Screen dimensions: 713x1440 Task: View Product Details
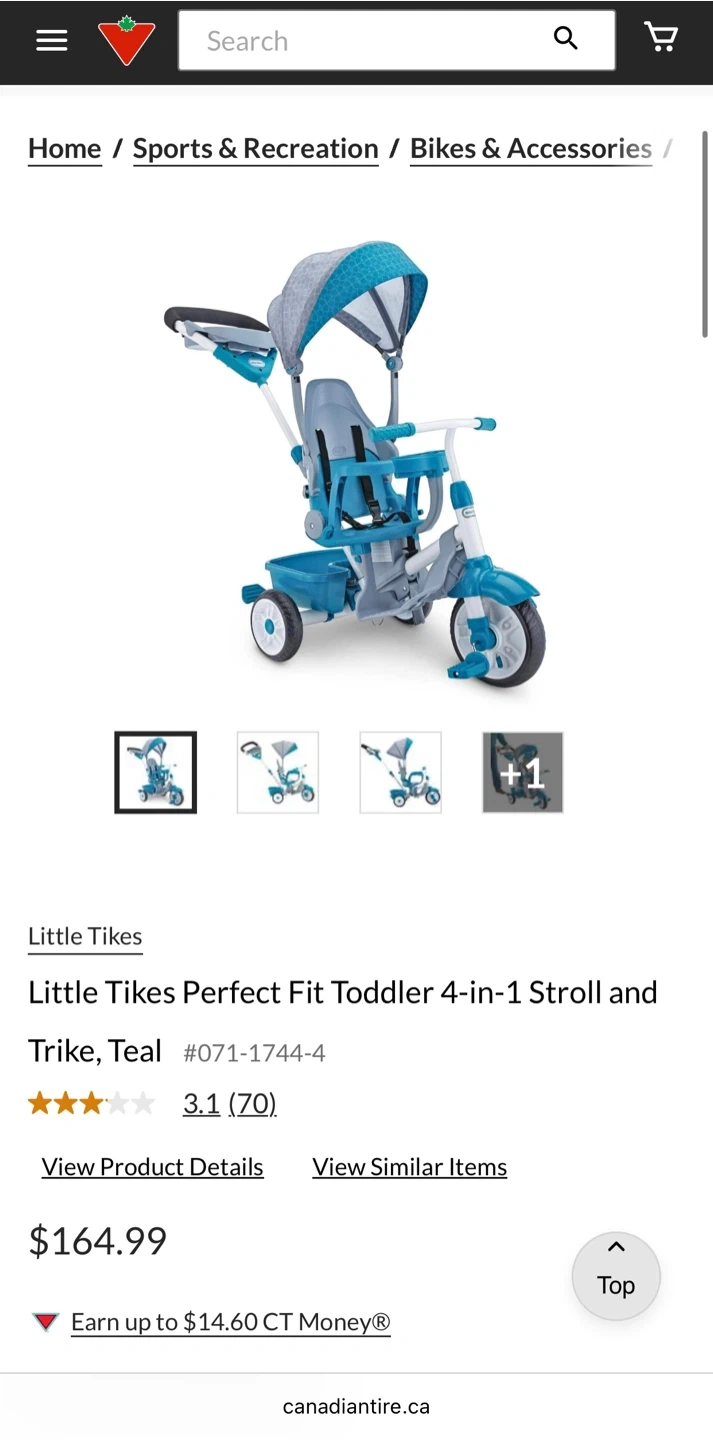[152, 1167]
